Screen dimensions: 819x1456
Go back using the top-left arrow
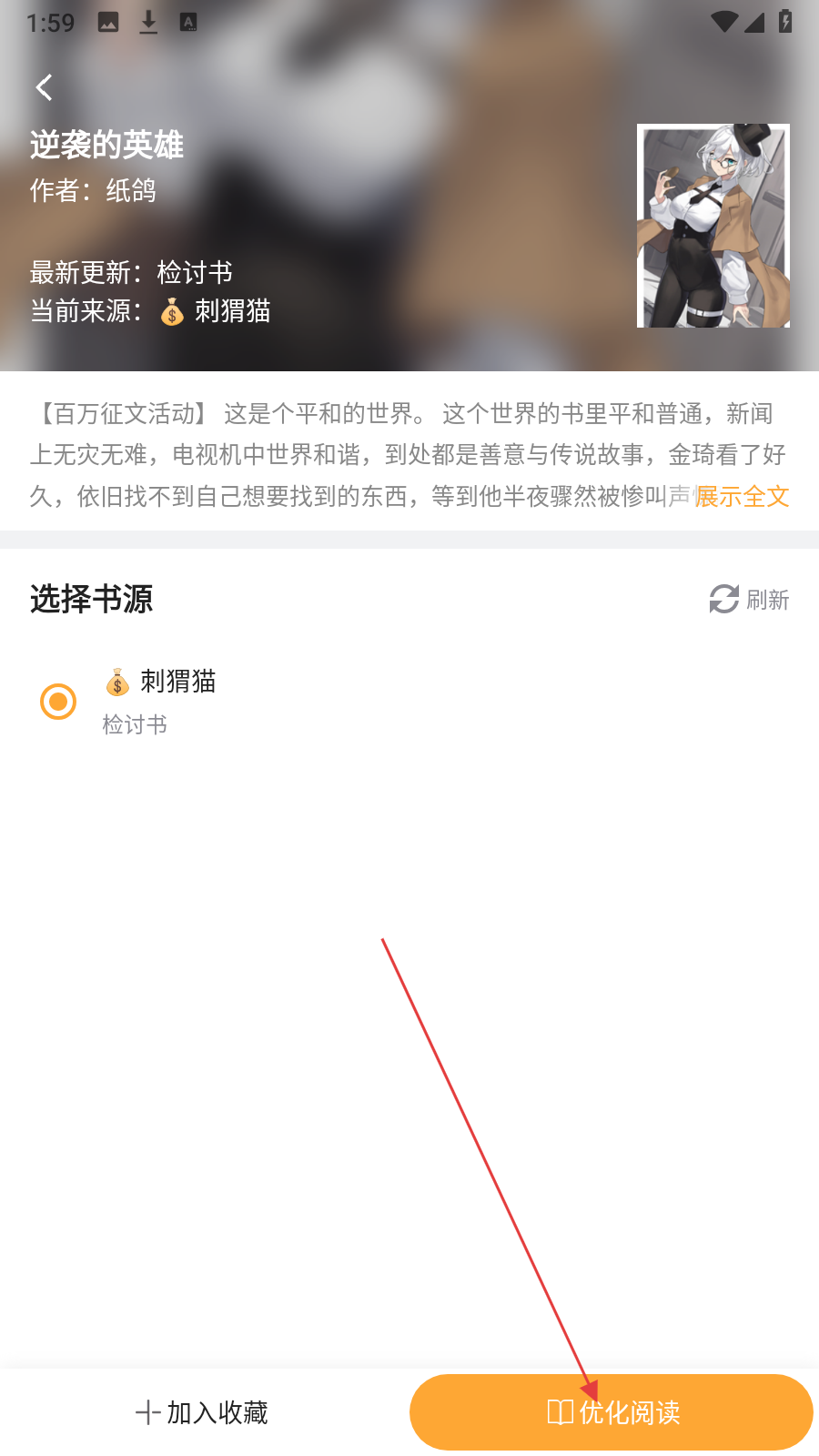pyautogui.click(x=44, y=87)
